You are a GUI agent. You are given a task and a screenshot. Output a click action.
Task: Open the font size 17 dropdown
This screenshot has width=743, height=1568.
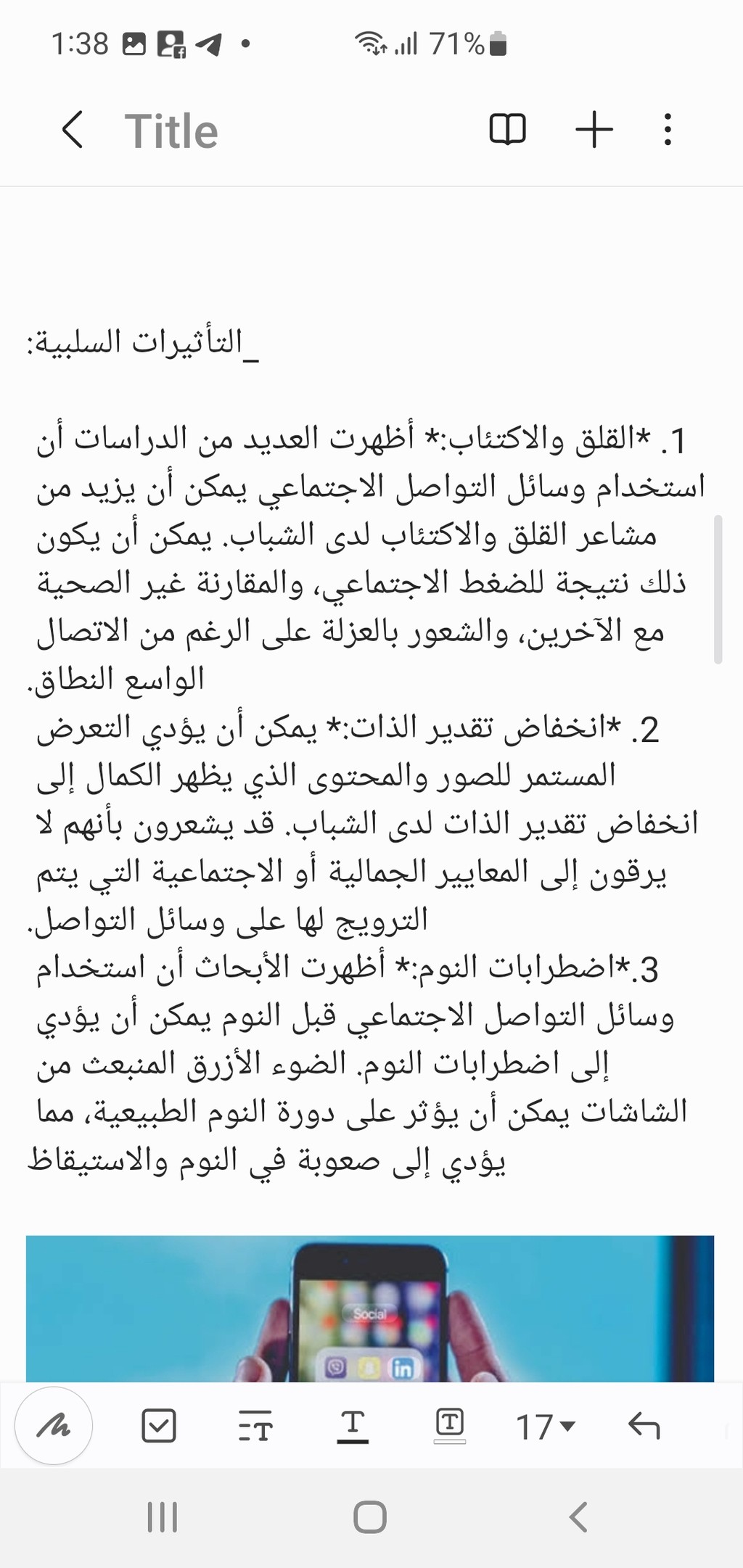[x=545, y=1427]
